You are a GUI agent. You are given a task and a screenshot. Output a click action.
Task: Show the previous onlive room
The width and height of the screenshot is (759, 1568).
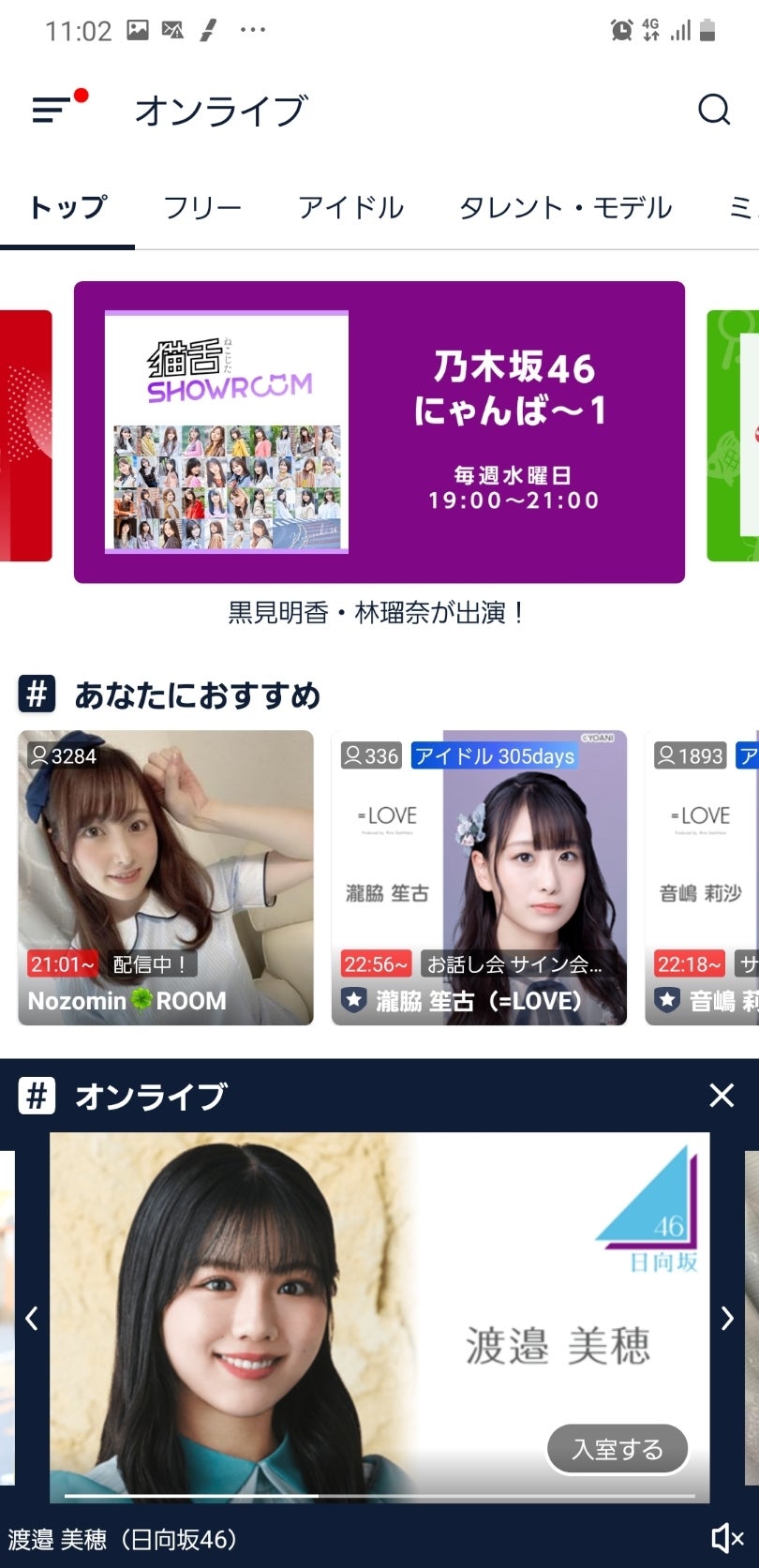tap(31, 1319)
